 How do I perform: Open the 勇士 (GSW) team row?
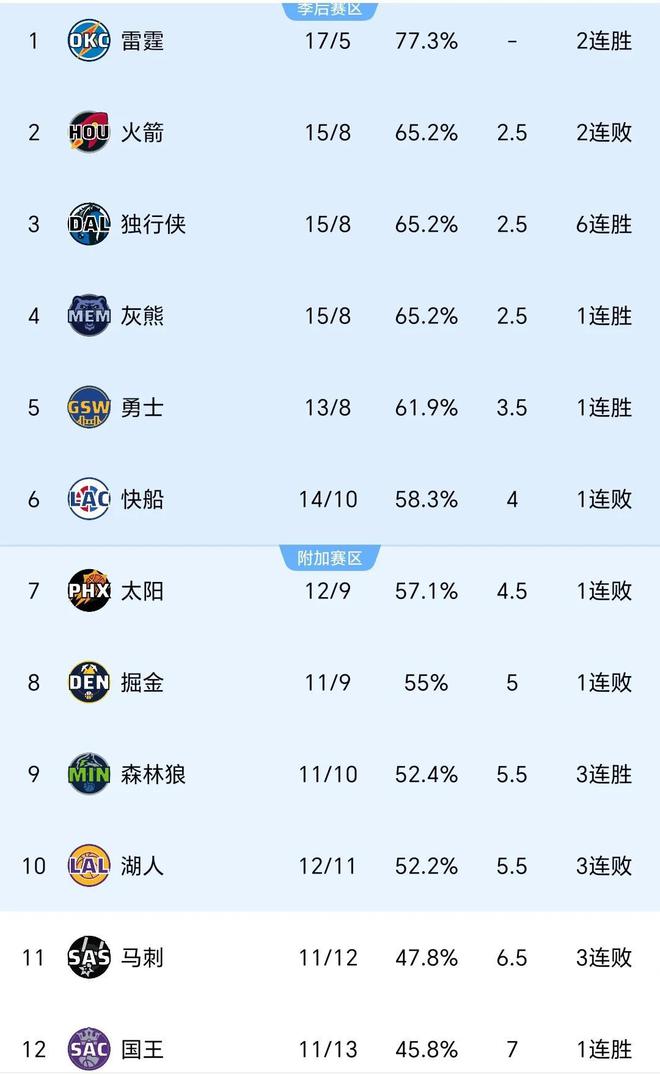(330, 408)
